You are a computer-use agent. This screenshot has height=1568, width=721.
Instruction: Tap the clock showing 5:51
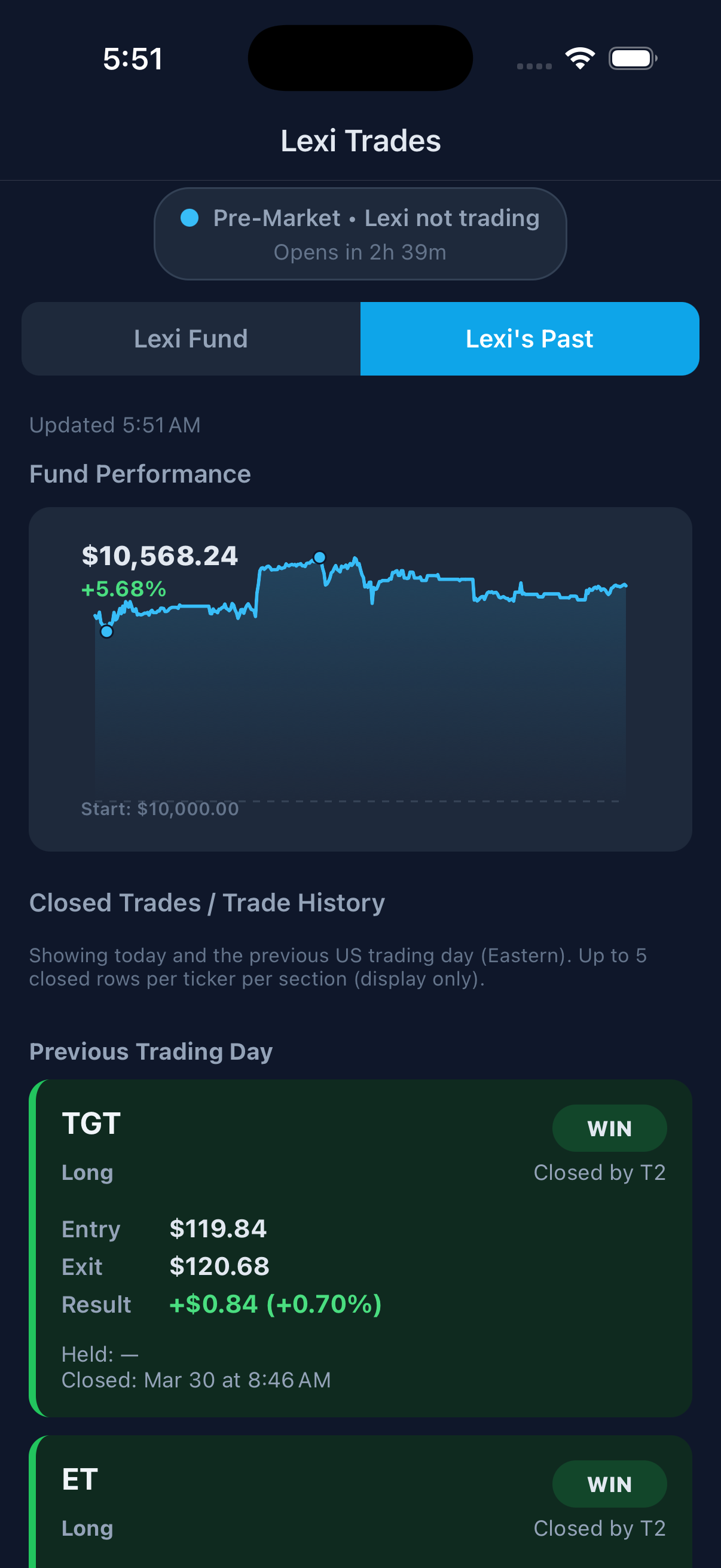pyautogui.click(x=133, y=58)
